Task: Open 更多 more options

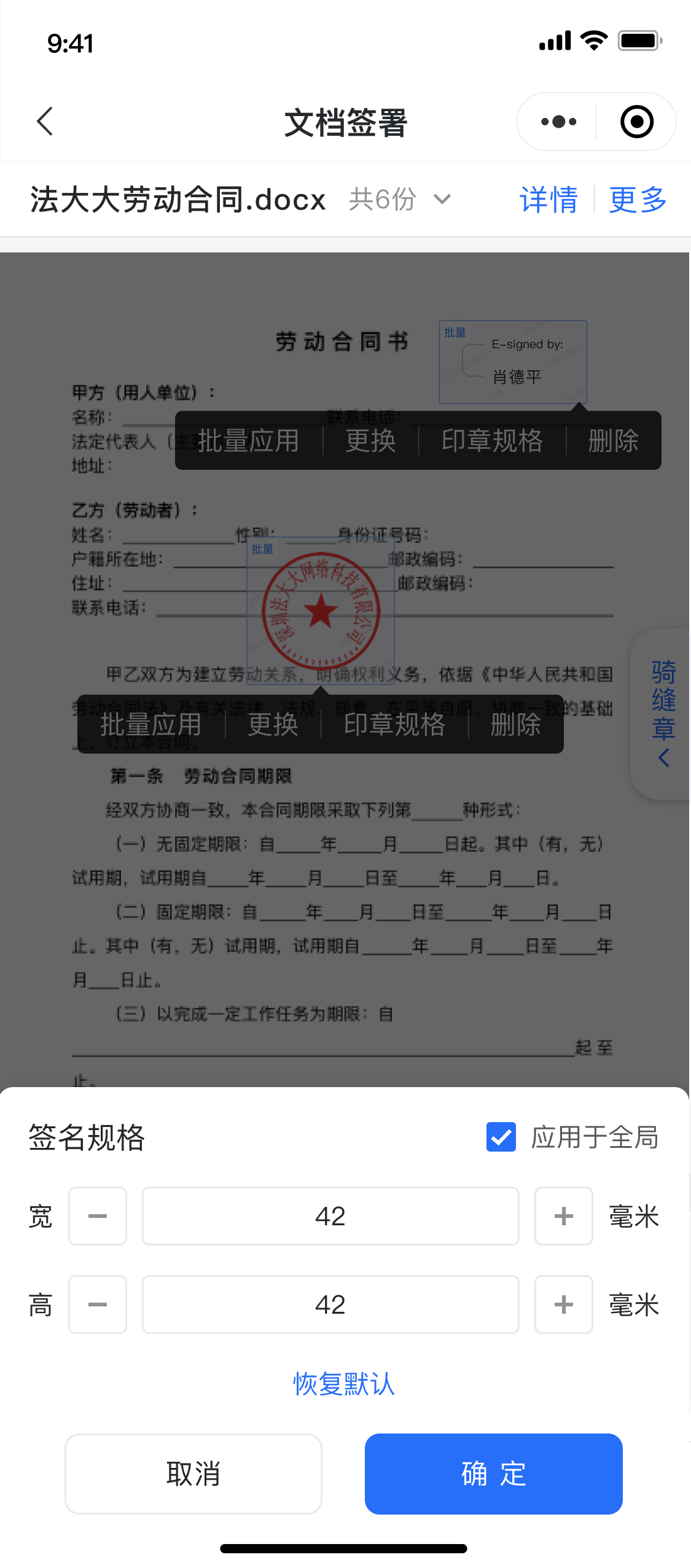Action: [x=638, y=200]
